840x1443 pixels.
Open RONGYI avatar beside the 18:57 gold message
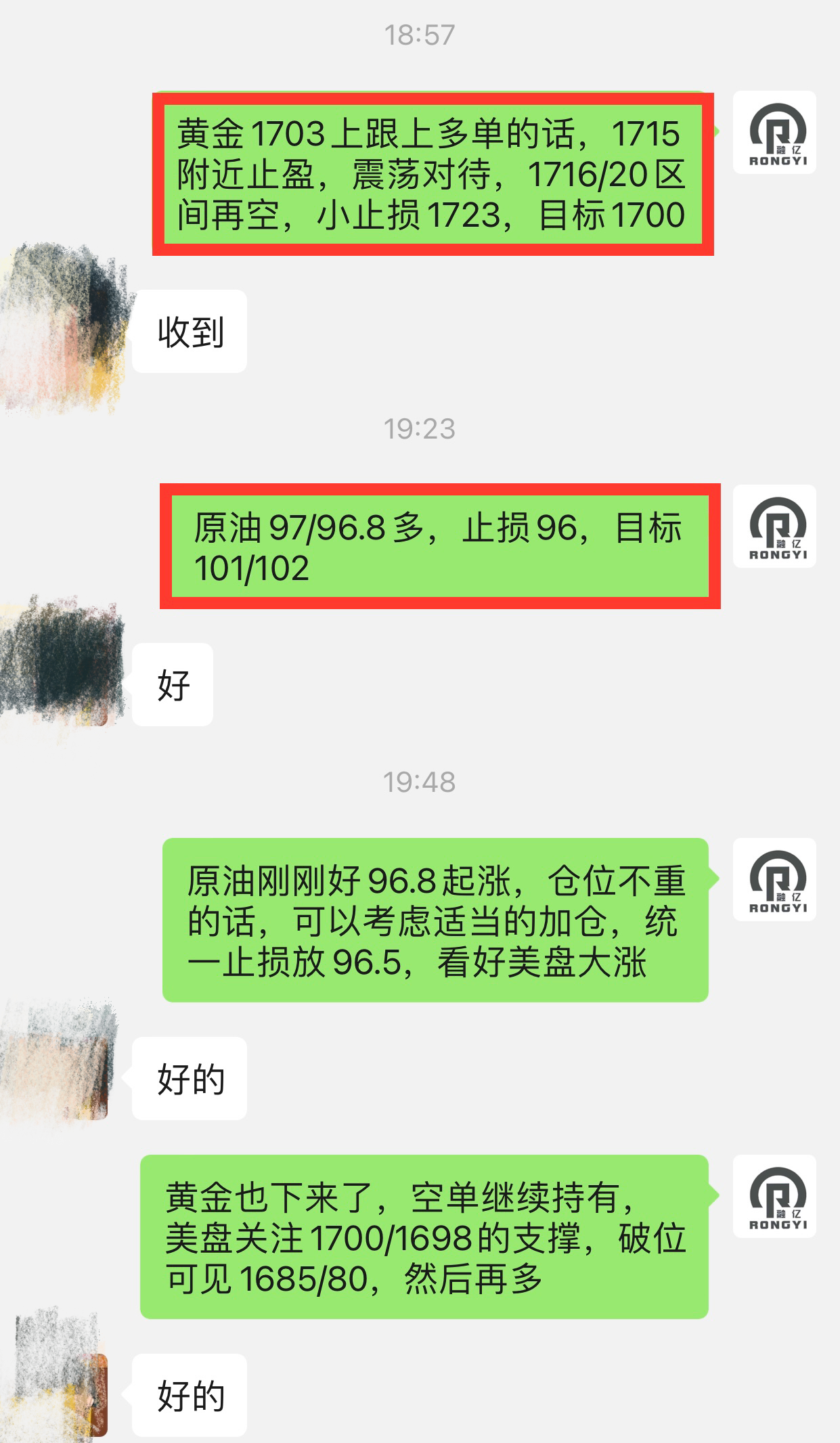pos(774,133)
